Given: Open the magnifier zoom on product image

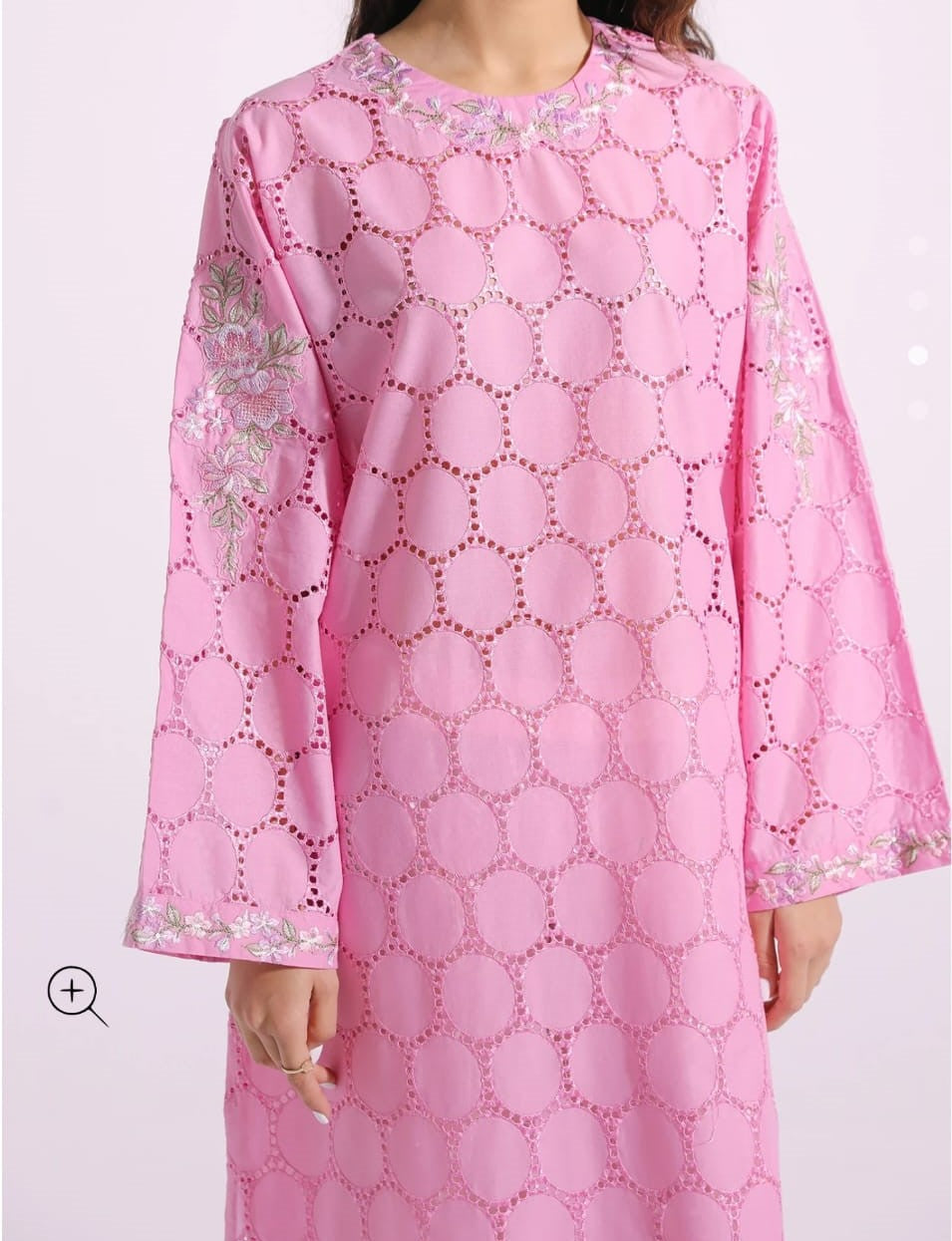Looking at the screenshot, I should 75,992.
